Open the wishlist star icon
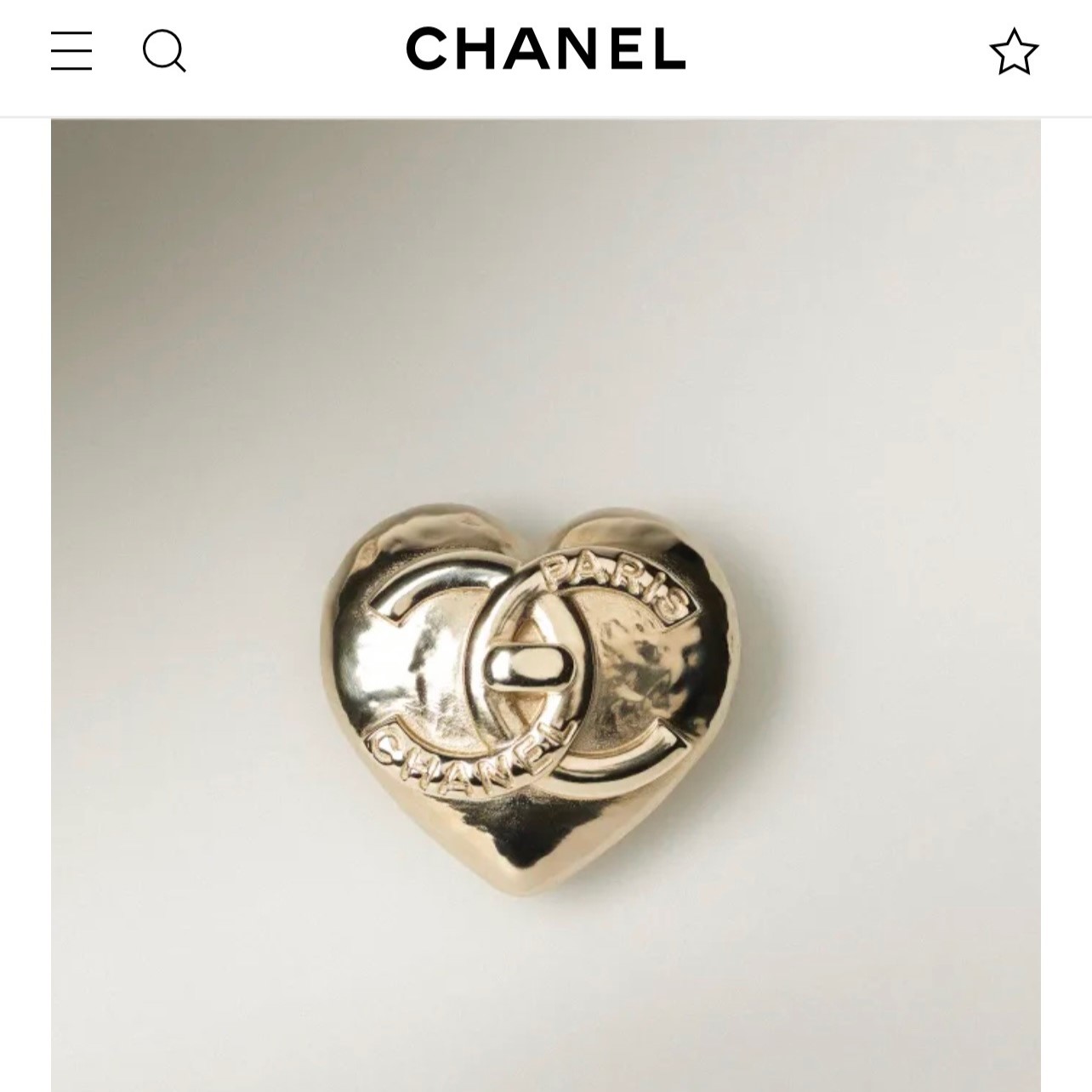 point(1014,52)
